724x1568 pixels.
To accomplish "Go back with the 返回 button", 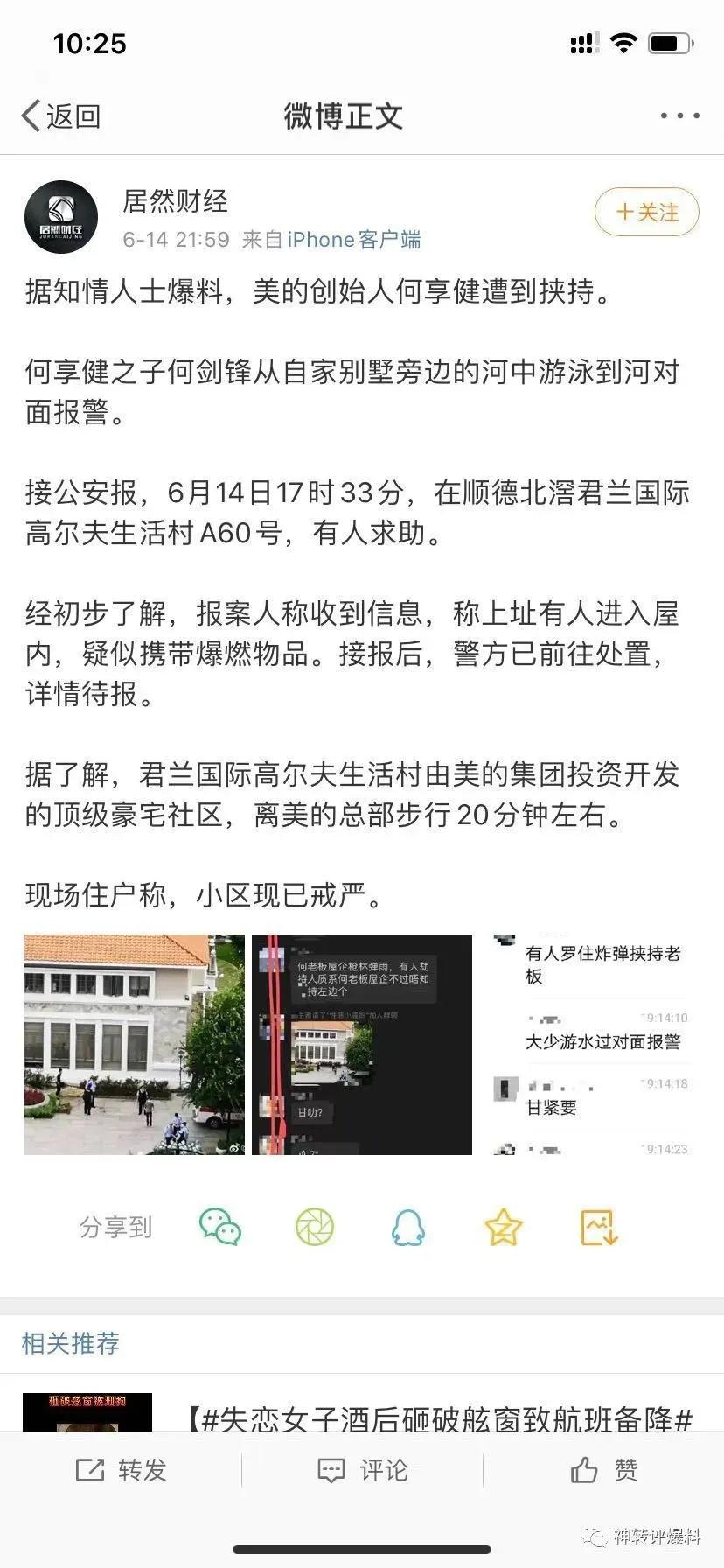I will point(61,115).
